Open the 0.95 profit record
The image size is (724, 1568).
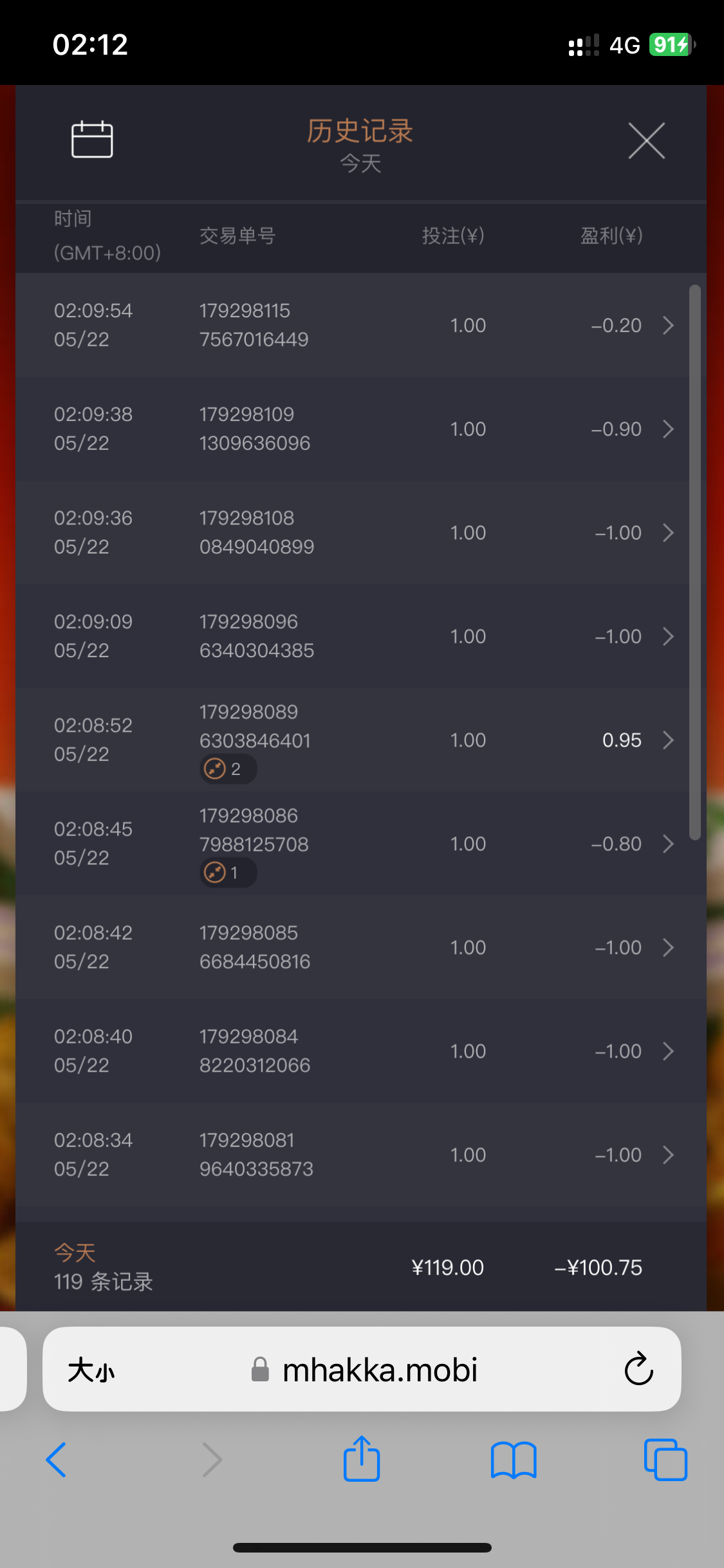pyautogui.click(x=360, y=740)
